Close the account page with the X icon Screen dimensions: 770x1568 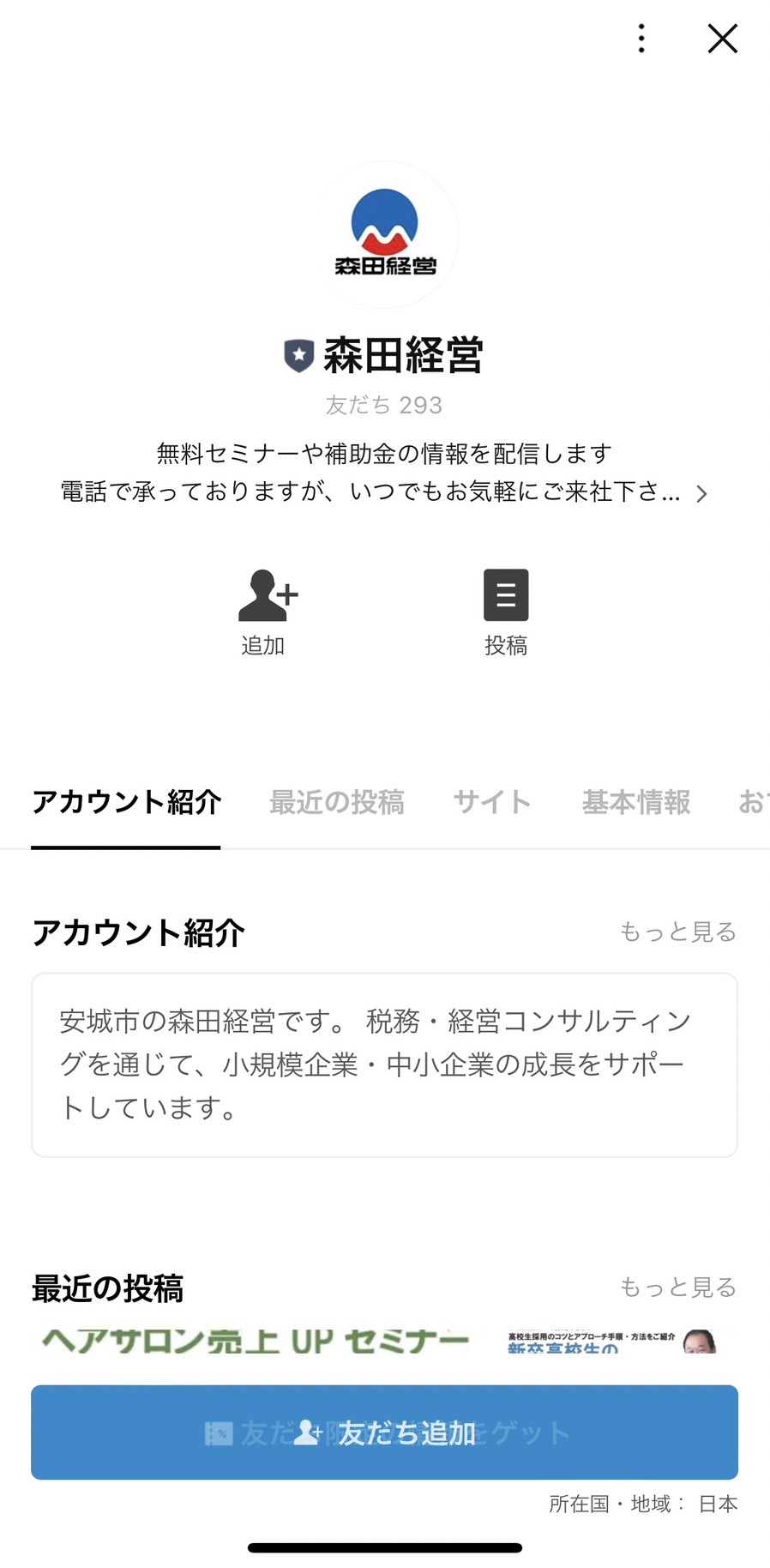coord(723,39)
